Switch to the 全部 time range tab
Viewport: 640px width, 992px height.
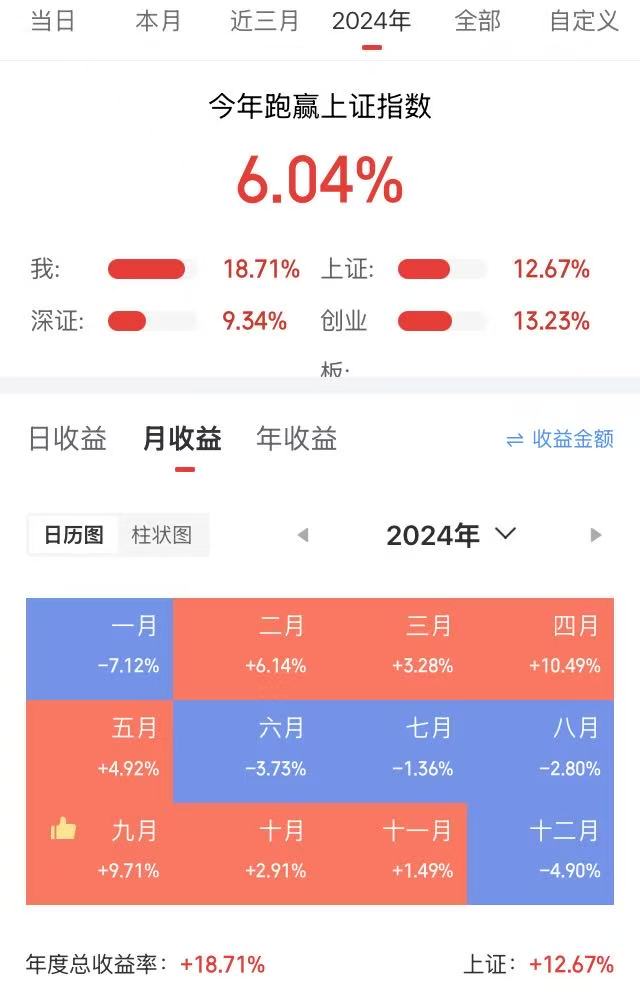pos(477,21)
